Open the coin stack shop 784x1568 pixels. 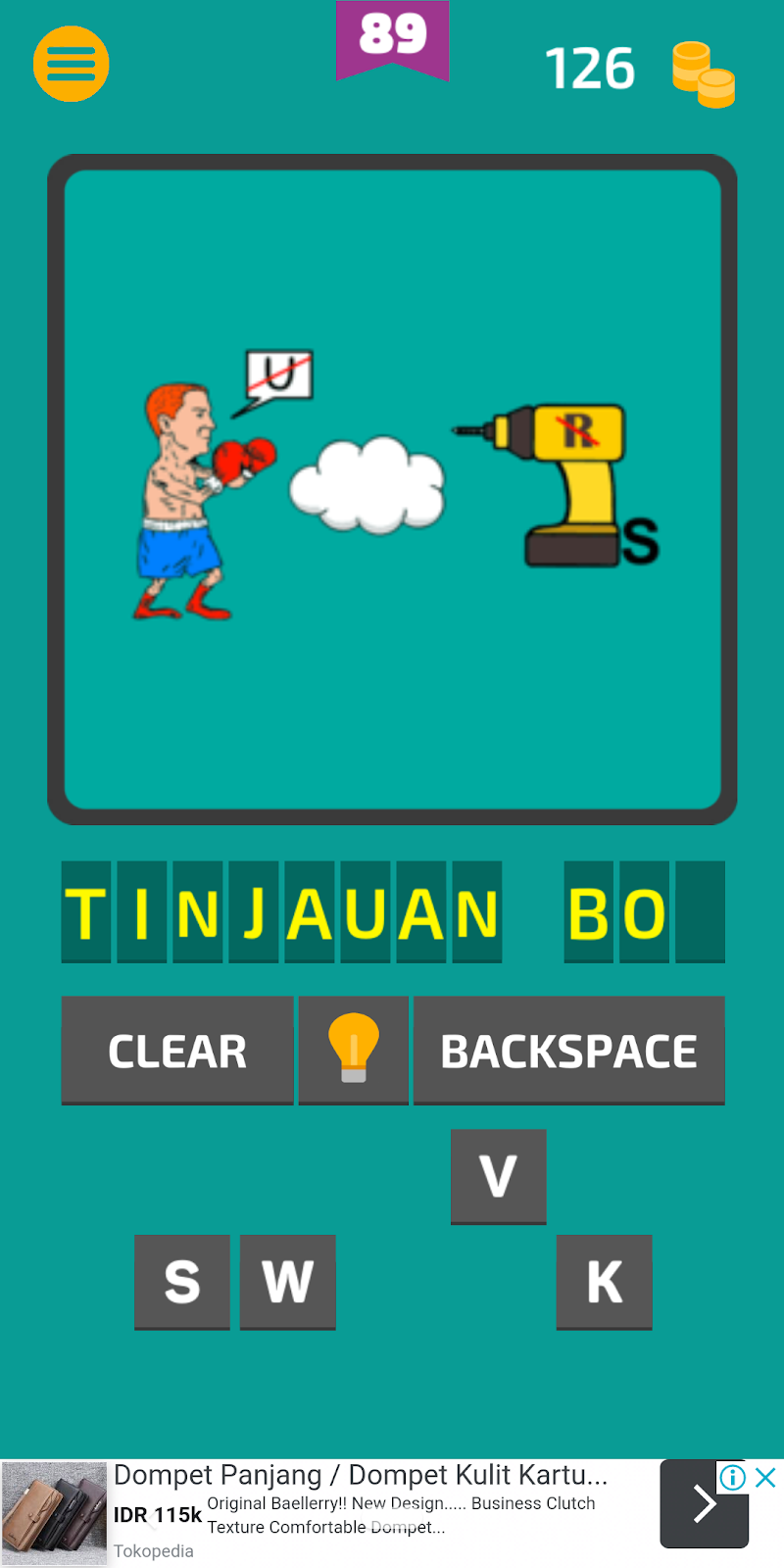coord(704,74)
